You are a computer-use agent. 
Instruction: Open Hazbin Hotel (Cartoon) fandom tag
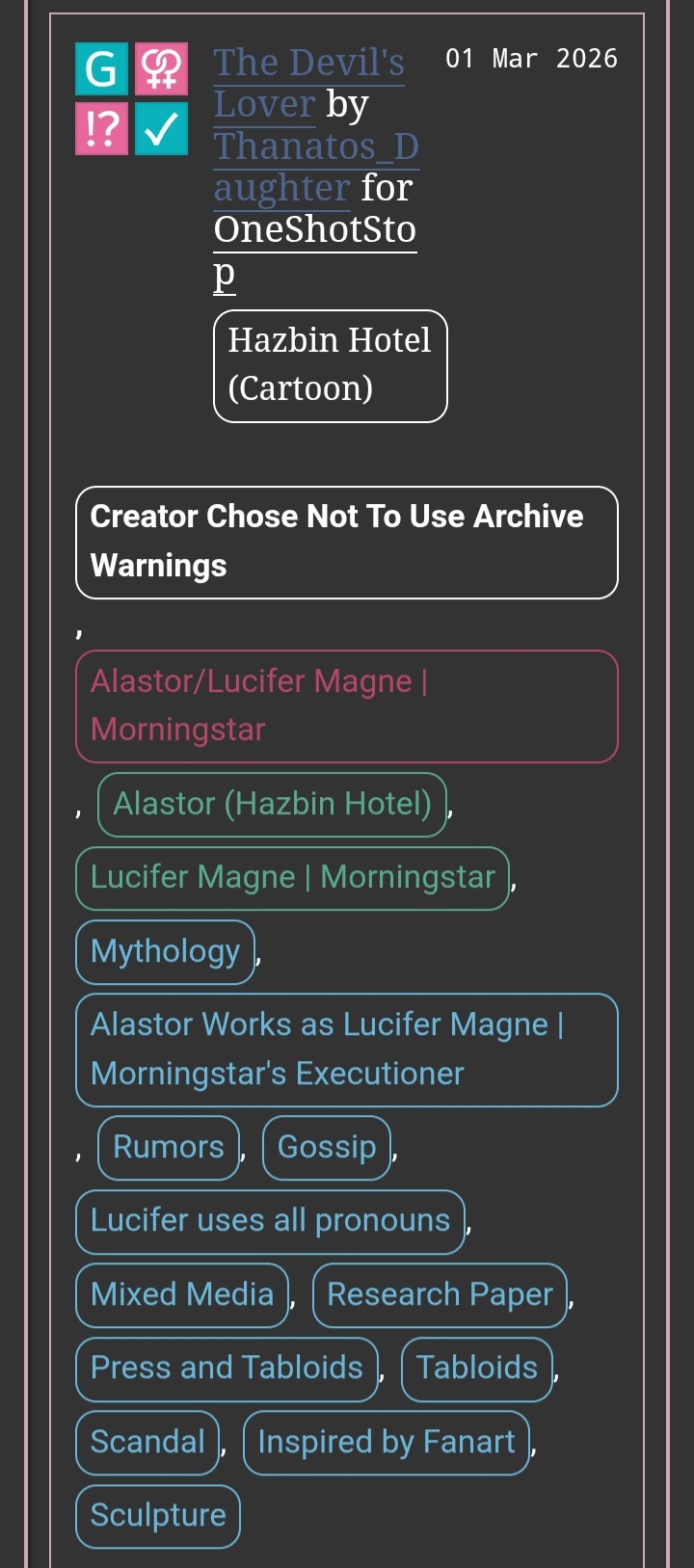330,365
